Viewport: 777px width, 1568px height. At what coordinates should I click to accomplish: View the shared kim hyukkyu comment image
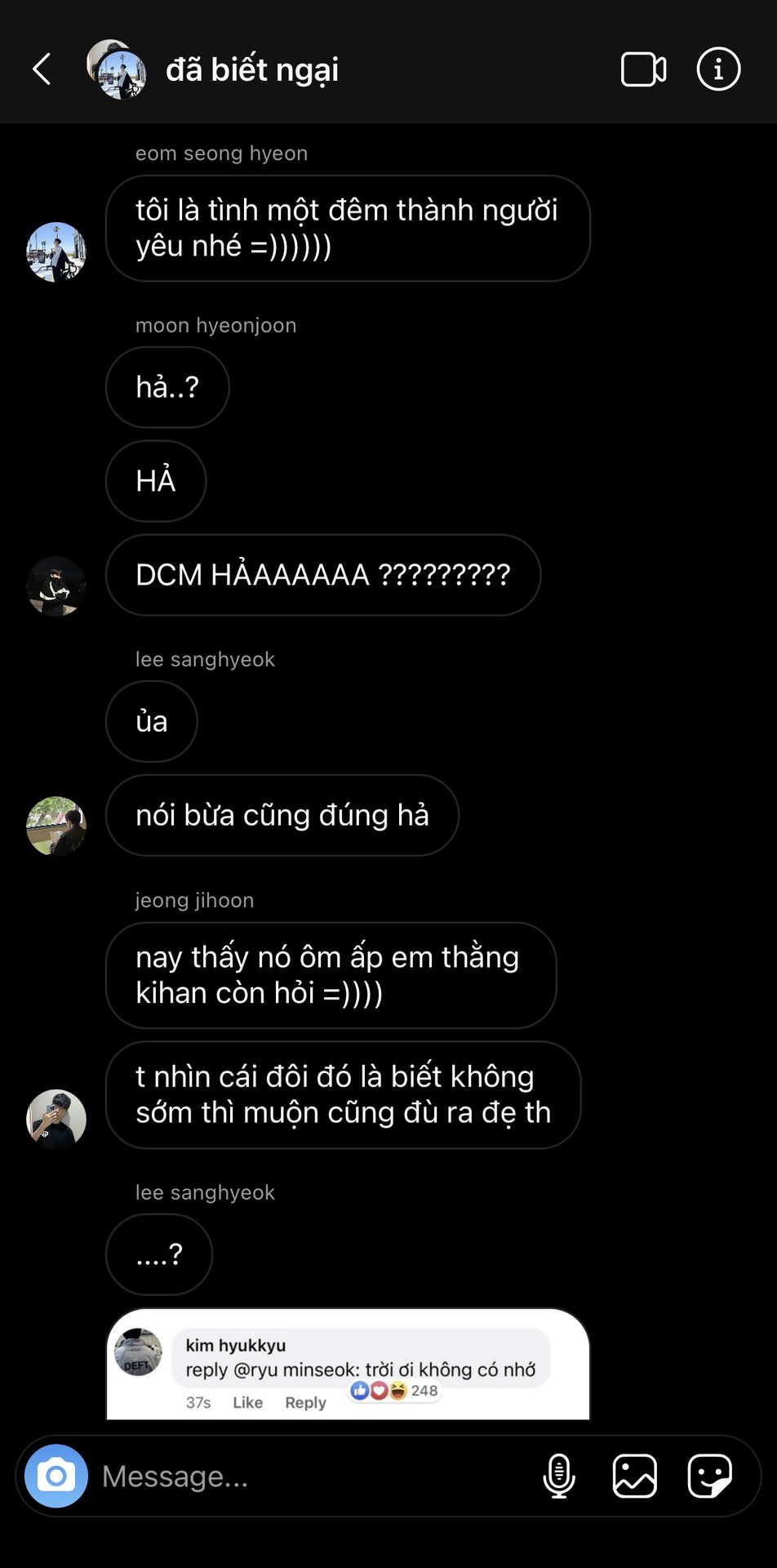[x=348, y=1364]
